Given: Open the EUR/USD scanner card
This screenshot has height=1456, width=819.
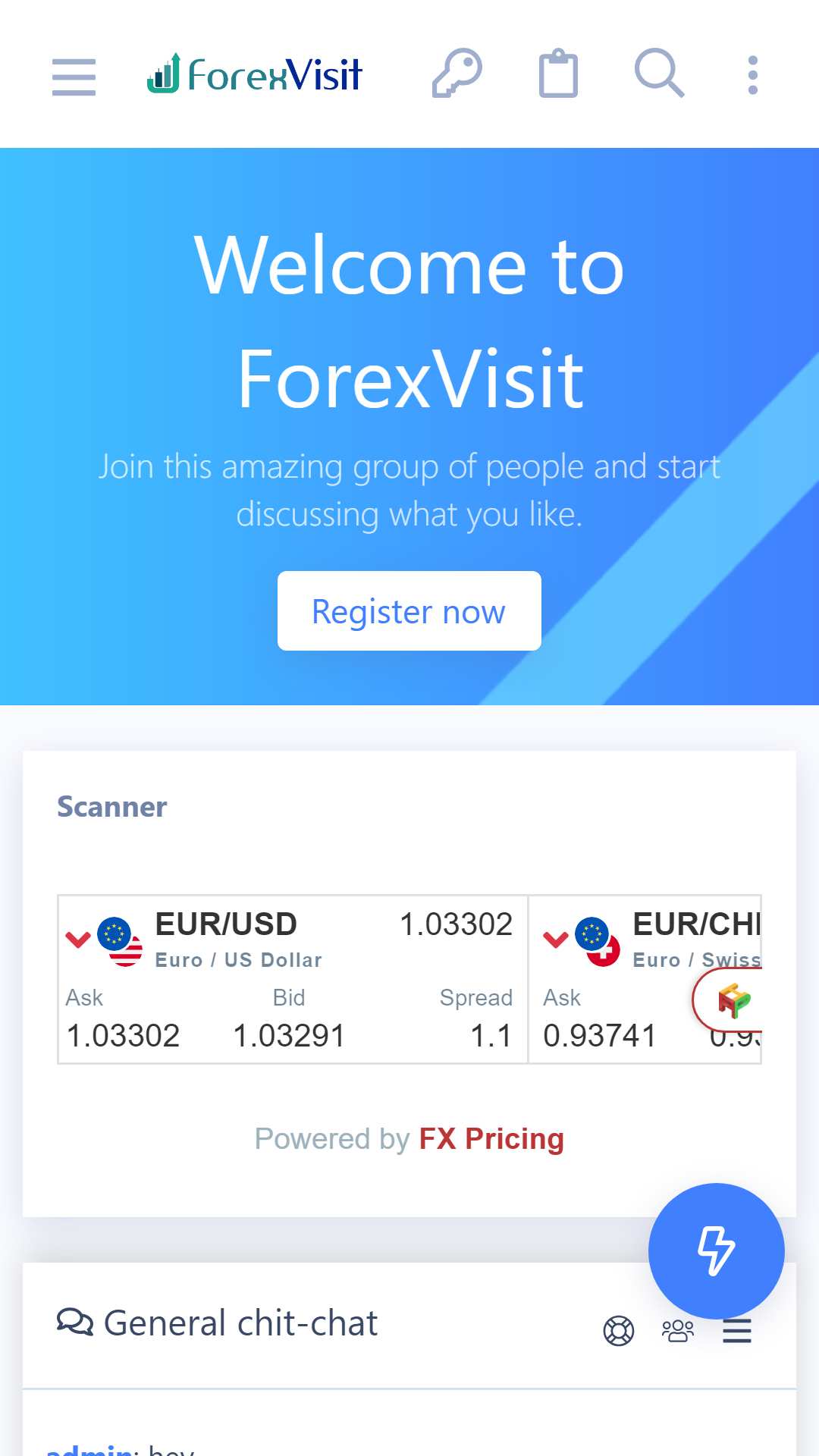Looking at the screenshot, I should tap(293, 979).
